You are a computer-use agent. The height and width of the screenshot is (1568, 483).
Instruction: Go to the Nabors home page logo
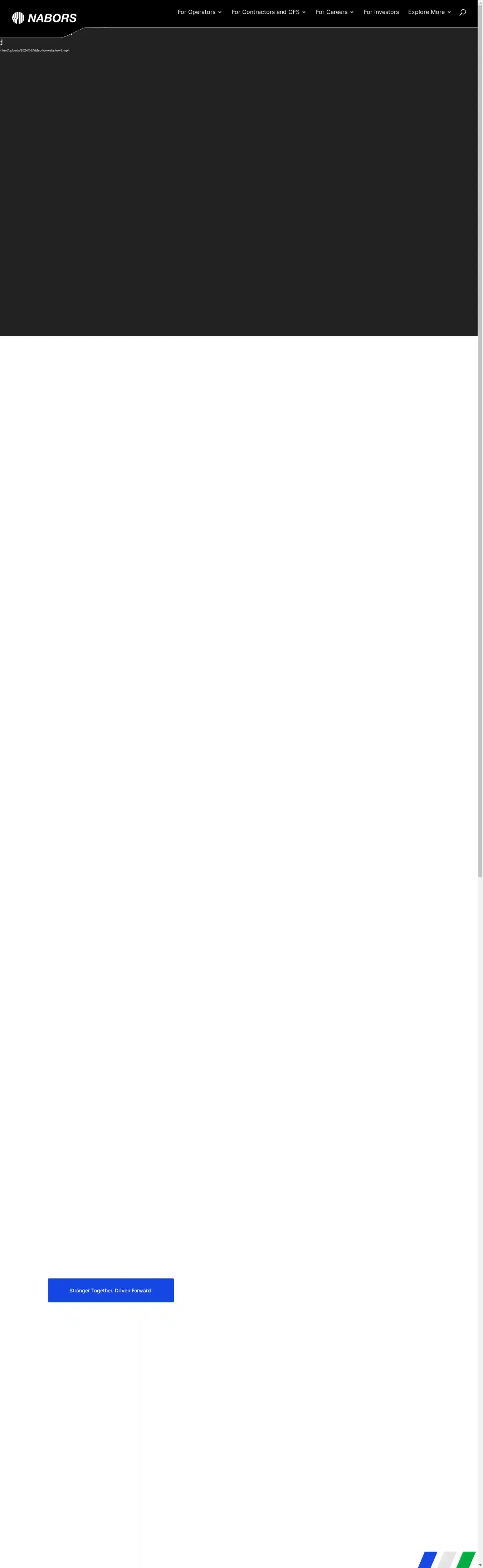(44, 18)
